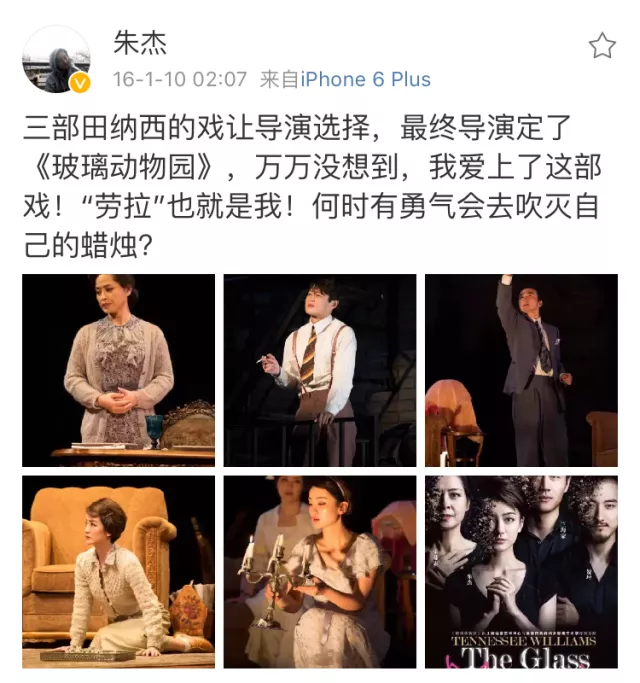Open the iPhone 6 Plus source link
Screen dimensions: 640x683
[x=366, y=80]
